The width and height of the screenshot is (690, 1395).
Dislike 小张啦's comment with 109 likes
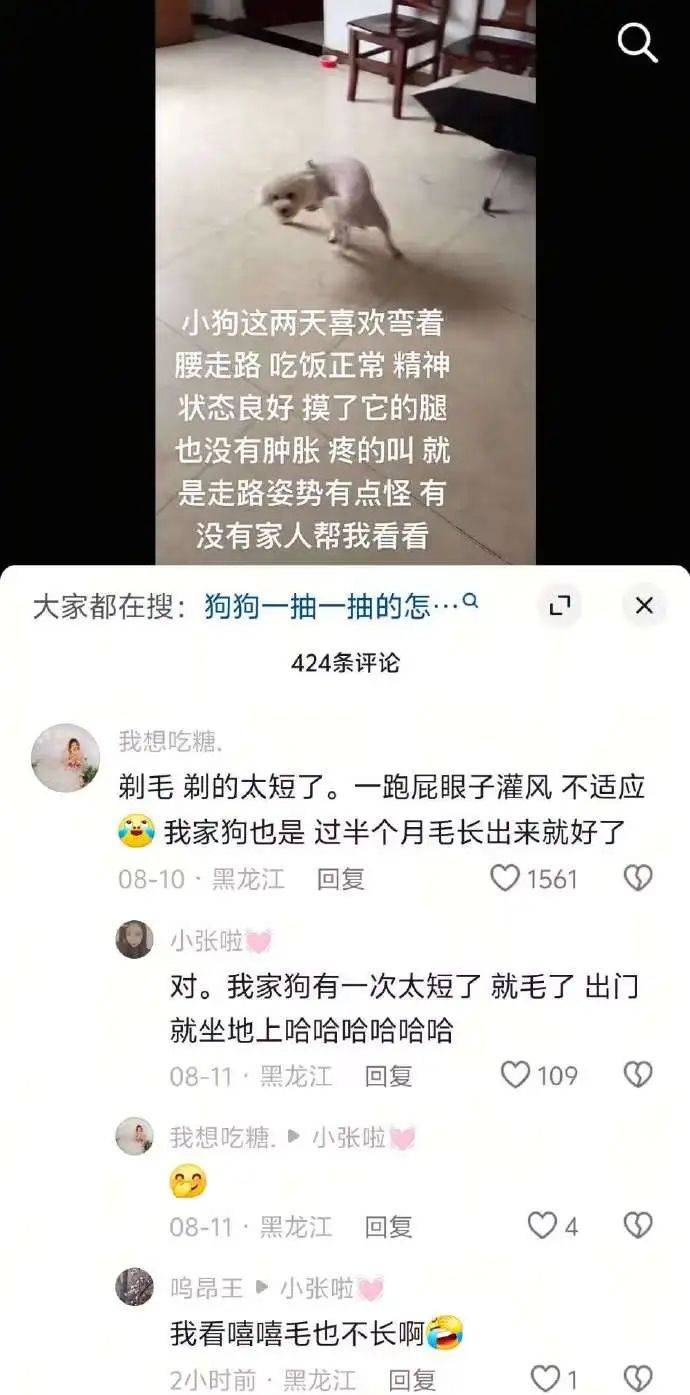pyautogui.click(x=637, y=1075)
